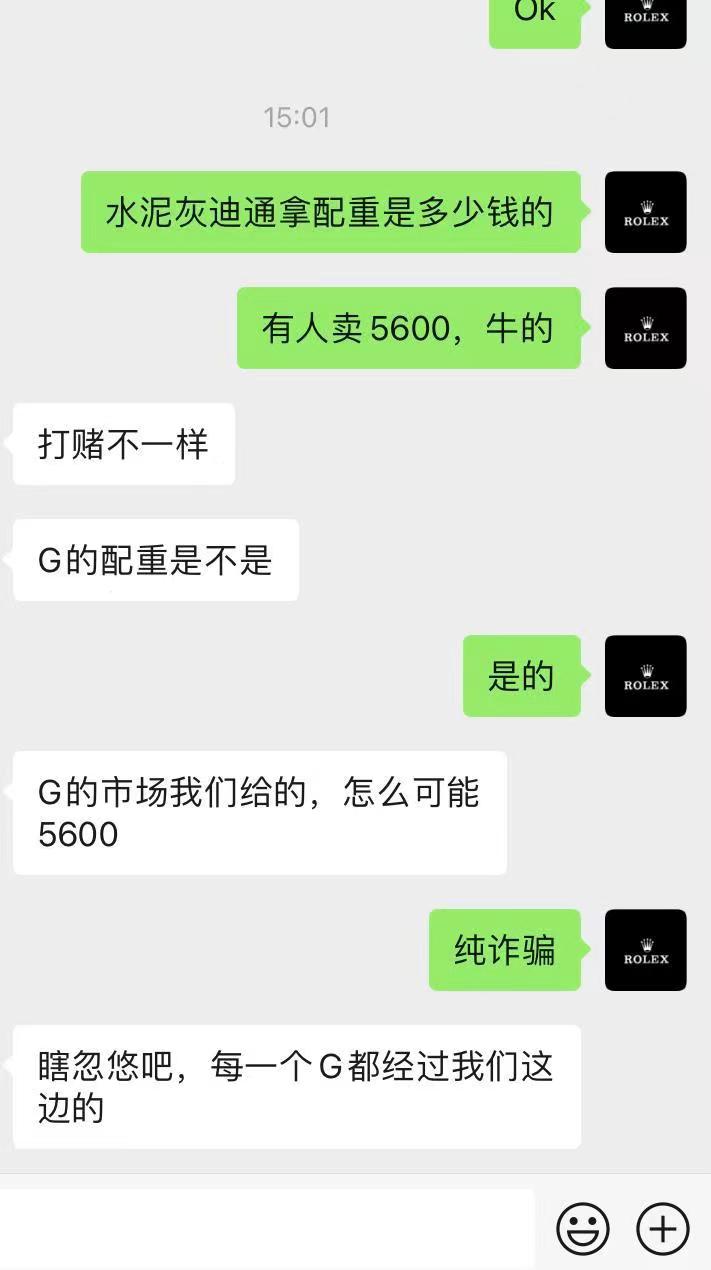Open Rolex avatar next to 纯诈骗 message

tap(645, 950)
